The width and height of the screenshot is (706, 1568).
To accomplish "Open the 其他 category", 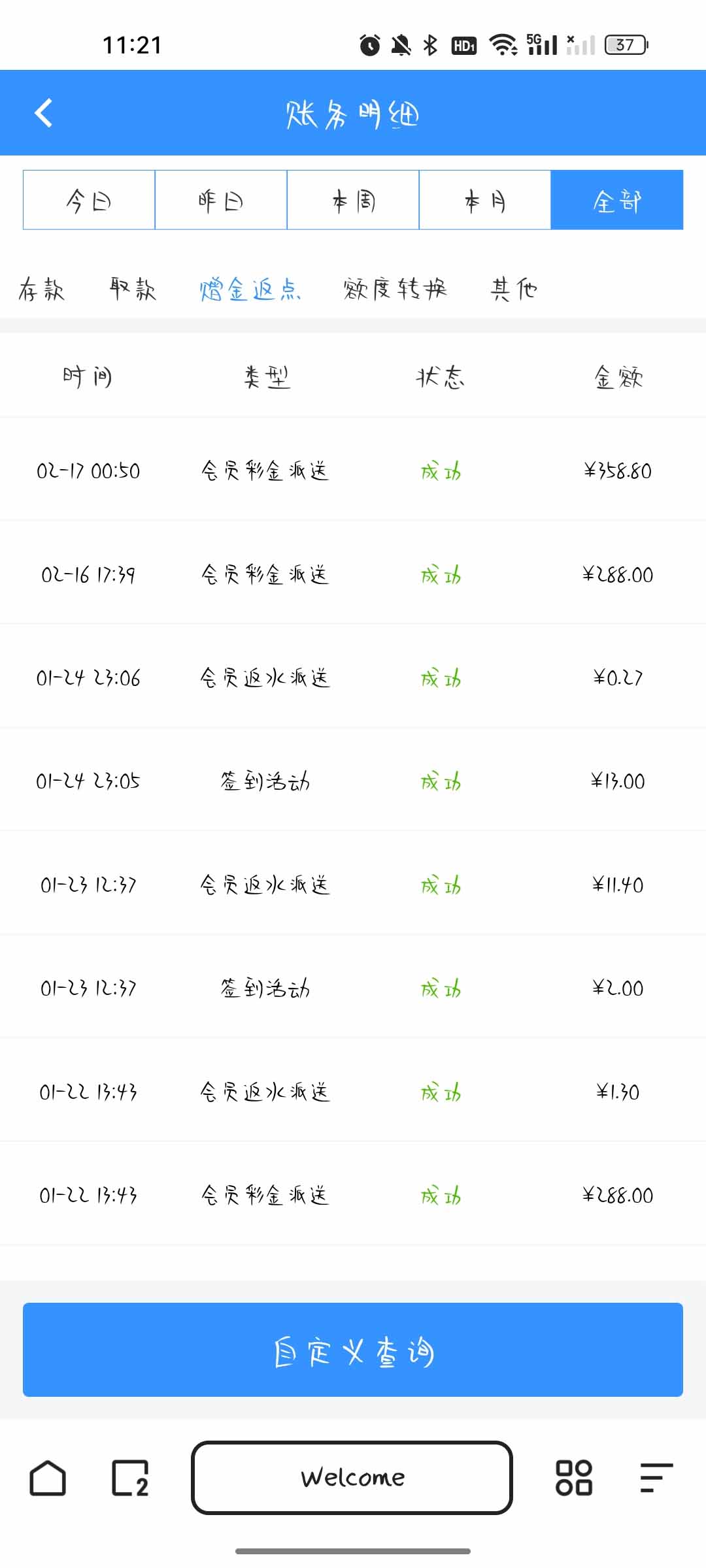I will point(514,289).
